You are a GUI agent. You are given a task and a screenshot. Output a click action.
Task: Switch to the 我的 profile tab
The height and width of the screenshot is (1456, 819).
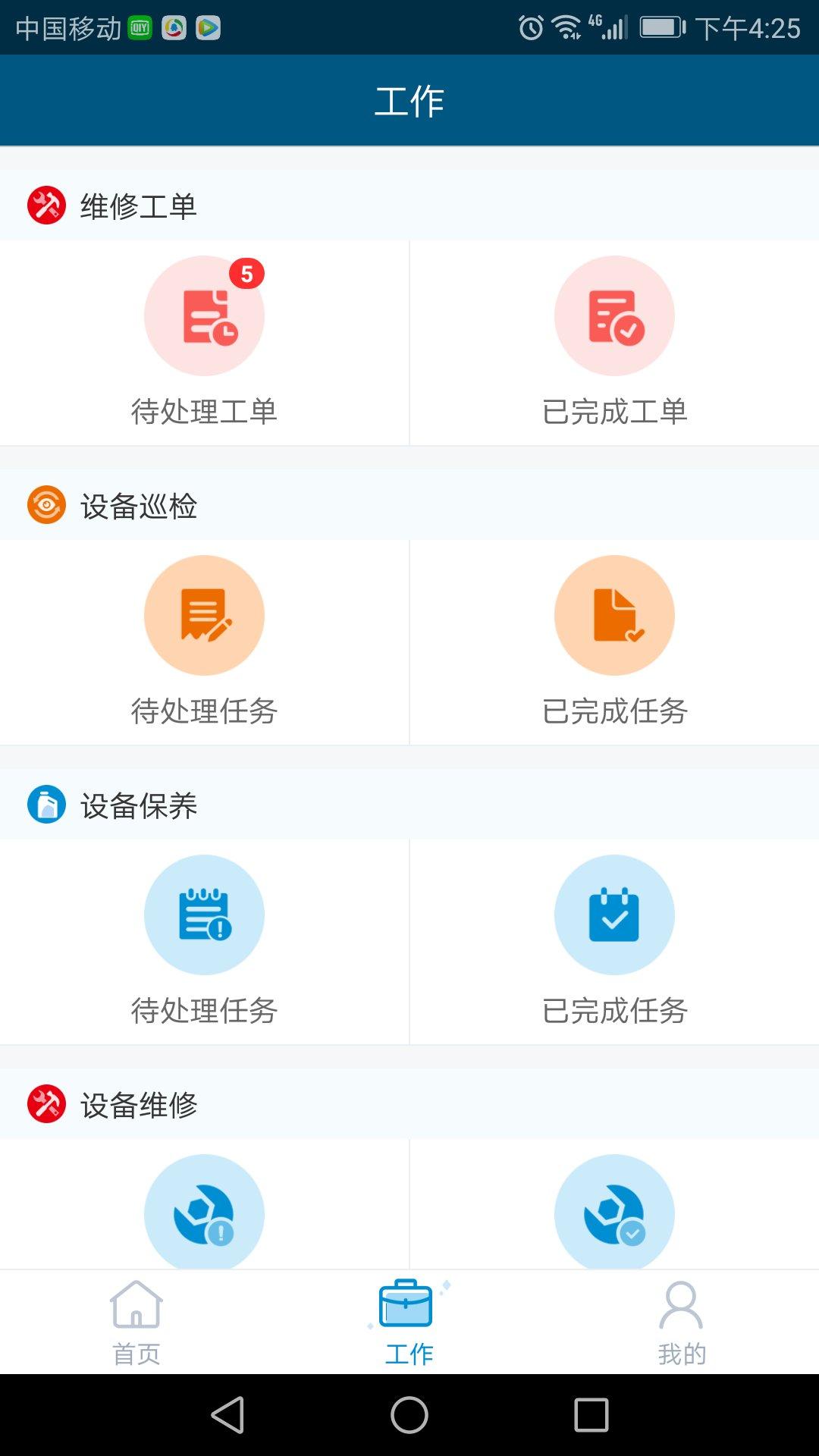pos(681,1319)
